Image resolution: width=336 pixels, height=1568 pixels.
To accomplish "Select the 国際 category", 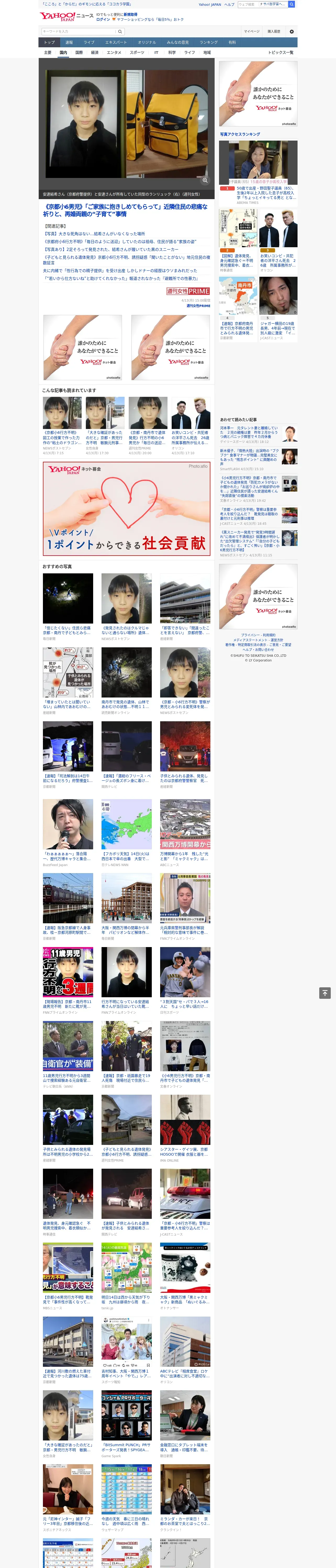I will [79, 52].
